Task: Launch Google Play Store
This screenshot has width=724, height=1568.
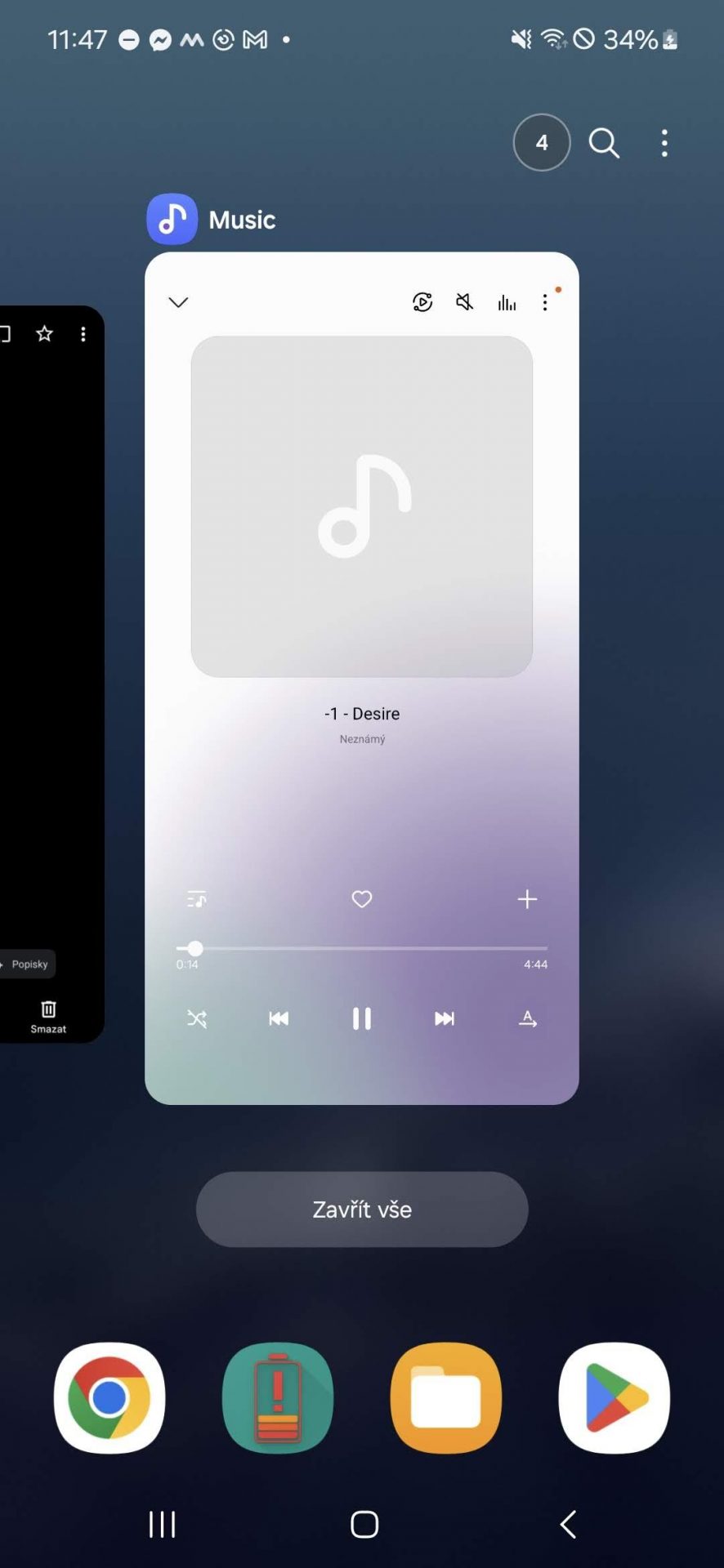Action: point(615,1398)
